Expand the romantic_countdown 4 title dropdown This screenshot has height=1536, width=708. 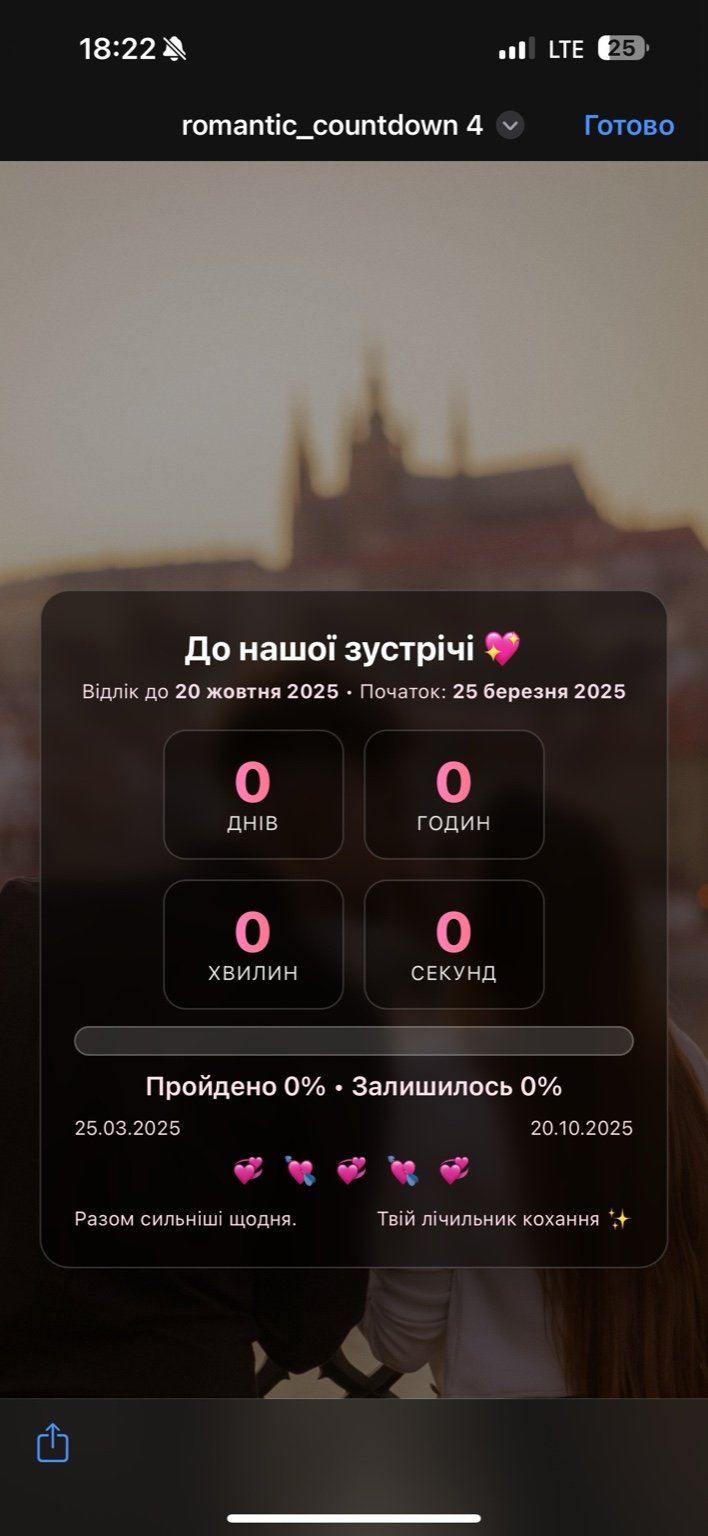point(510,126)
